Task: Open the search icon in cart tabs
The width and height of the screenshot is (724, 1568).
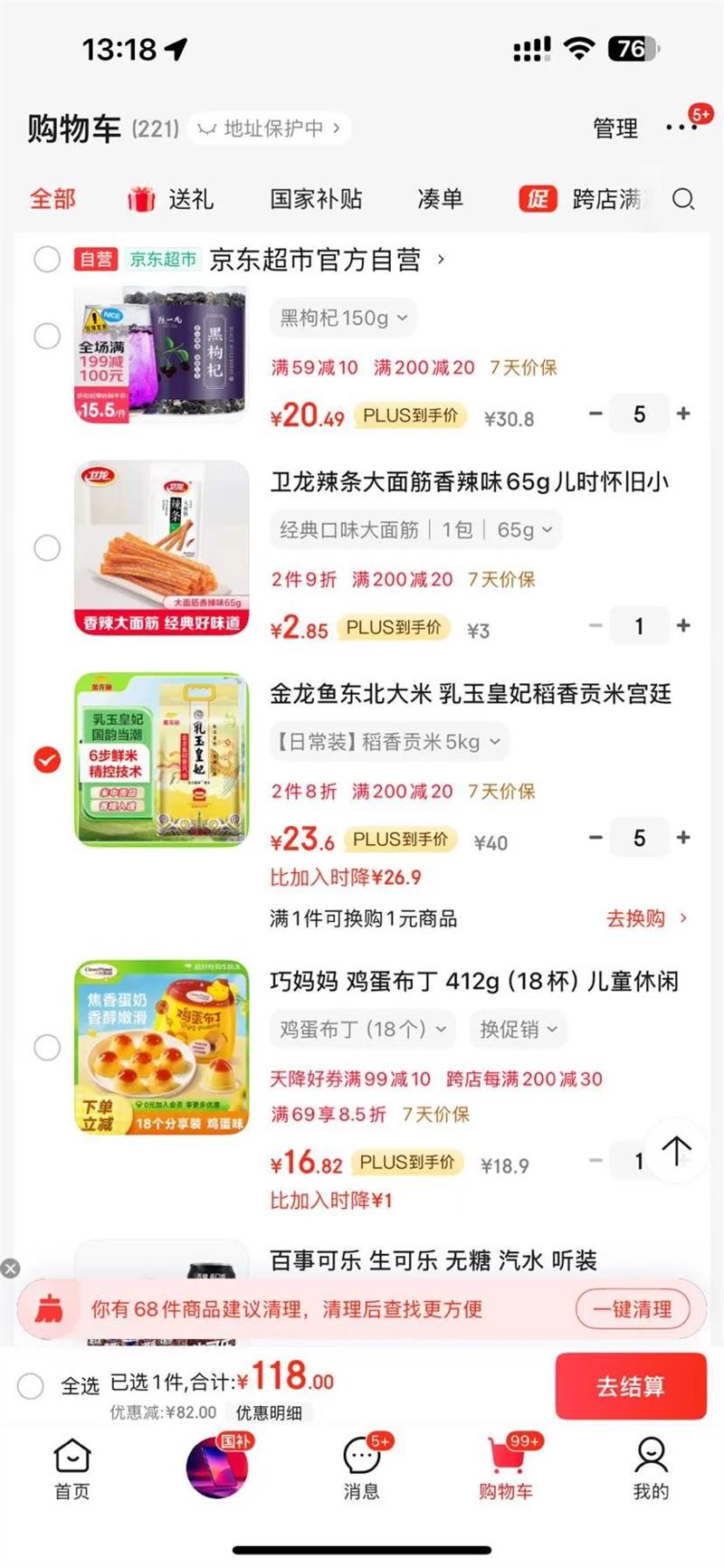Action: 683,199
